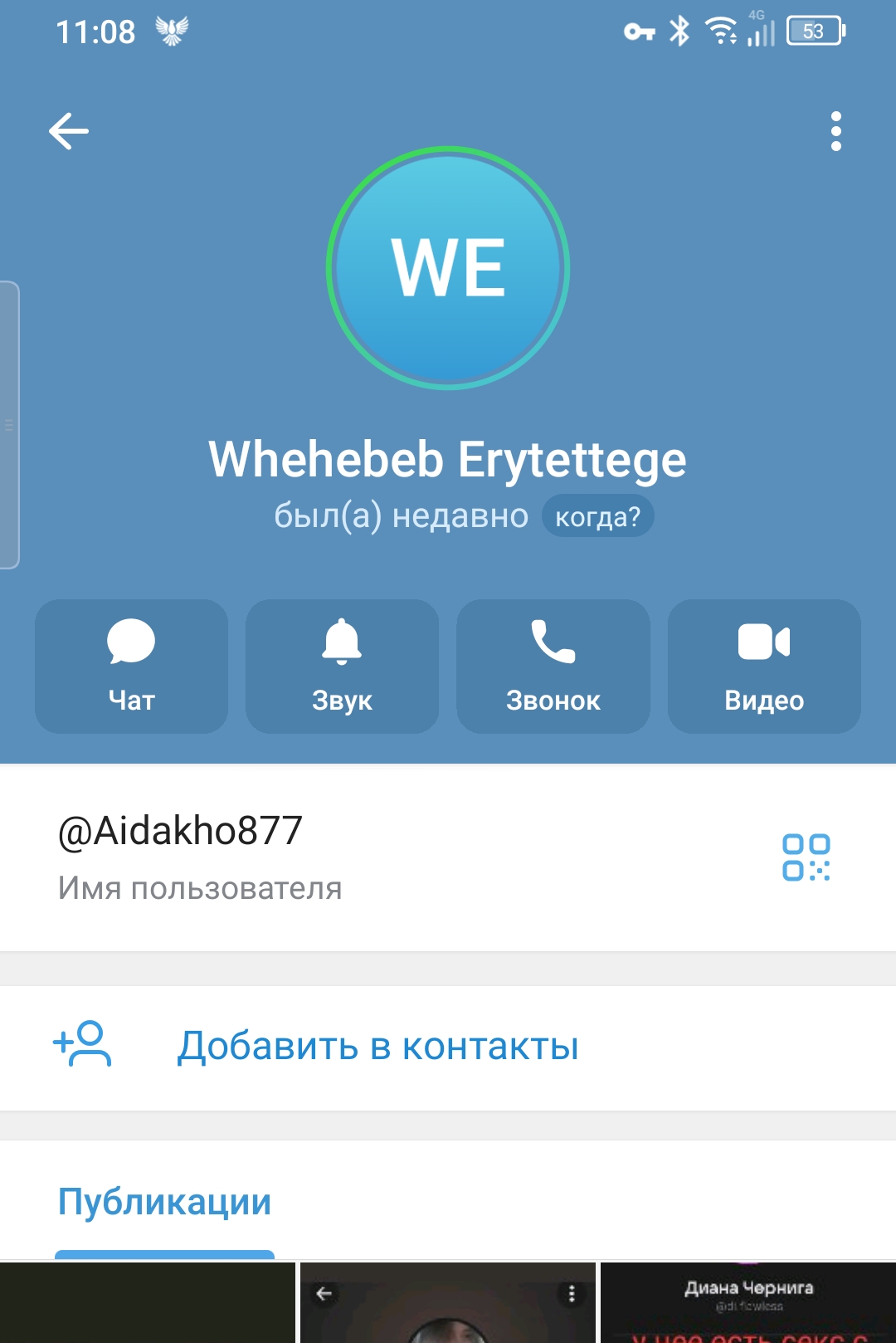The height and width of the screenshot is (1343, 896).
Task: Open the three-dot overflow menu
Action: [x=835, y=131]
